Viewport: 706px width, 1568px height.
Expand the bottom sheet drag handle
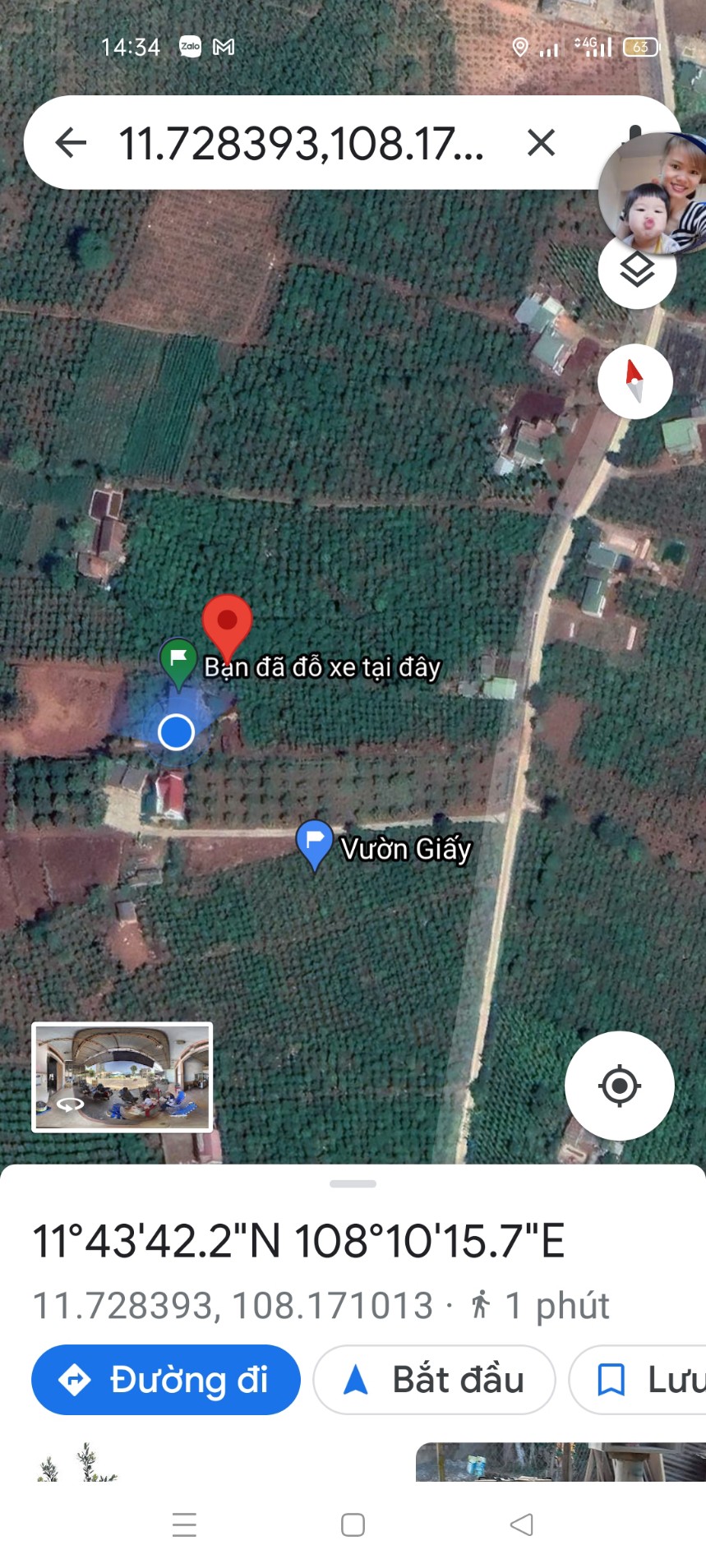pyautogui.click(x=353, y=1183)
